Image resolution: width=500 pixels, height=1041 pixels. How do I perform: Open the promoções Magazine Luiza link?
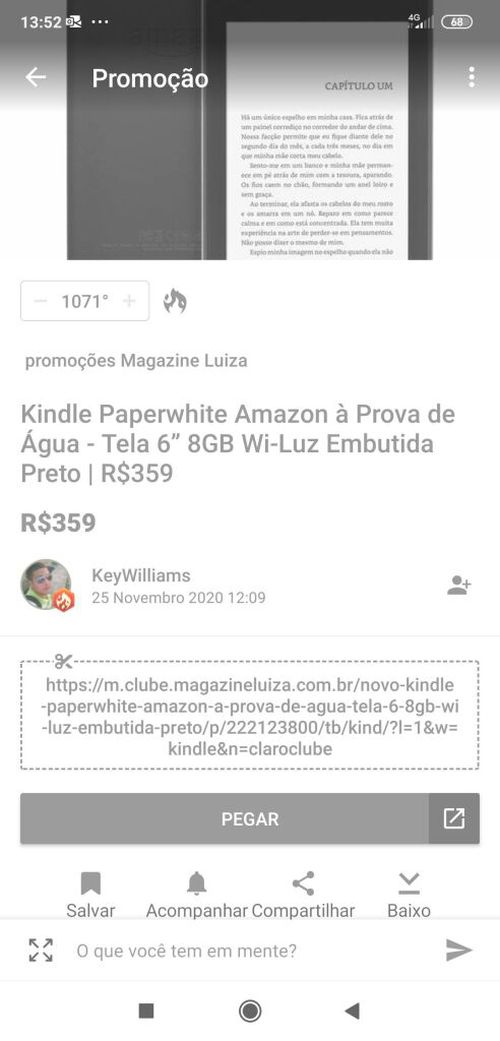click(x=136, y=360)
